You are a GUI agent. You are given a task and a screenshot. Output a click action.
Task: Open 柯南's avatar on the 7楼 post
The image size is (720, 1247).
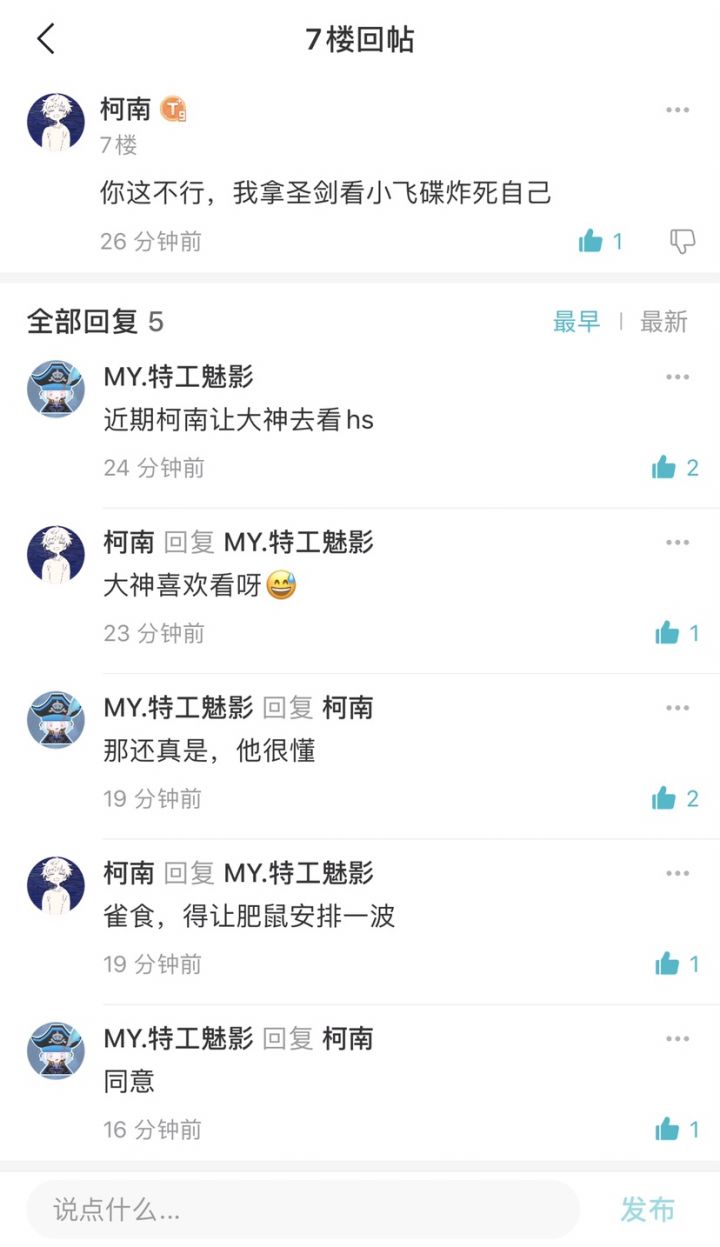pos(56,123)
